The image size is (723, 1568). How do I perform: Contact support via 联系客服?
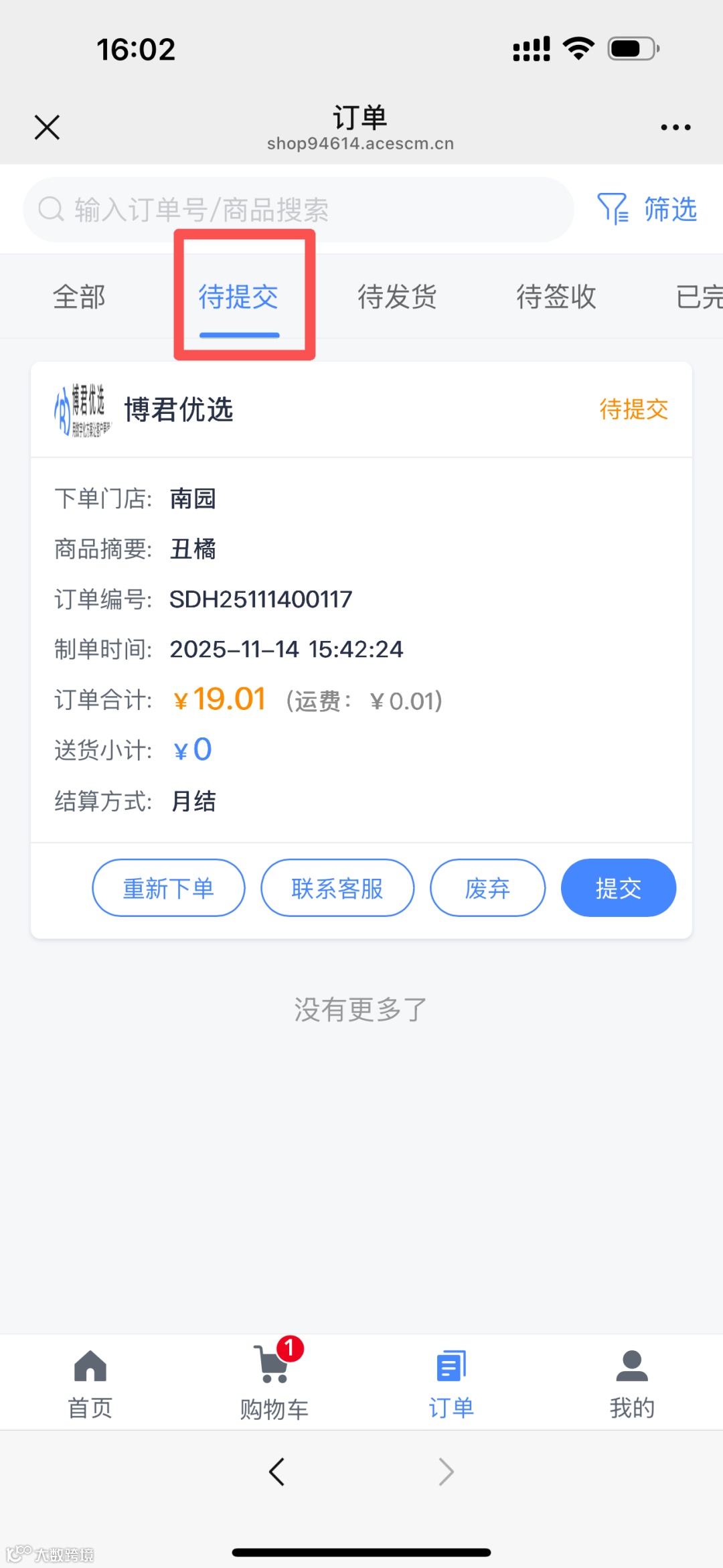(337, 888)
